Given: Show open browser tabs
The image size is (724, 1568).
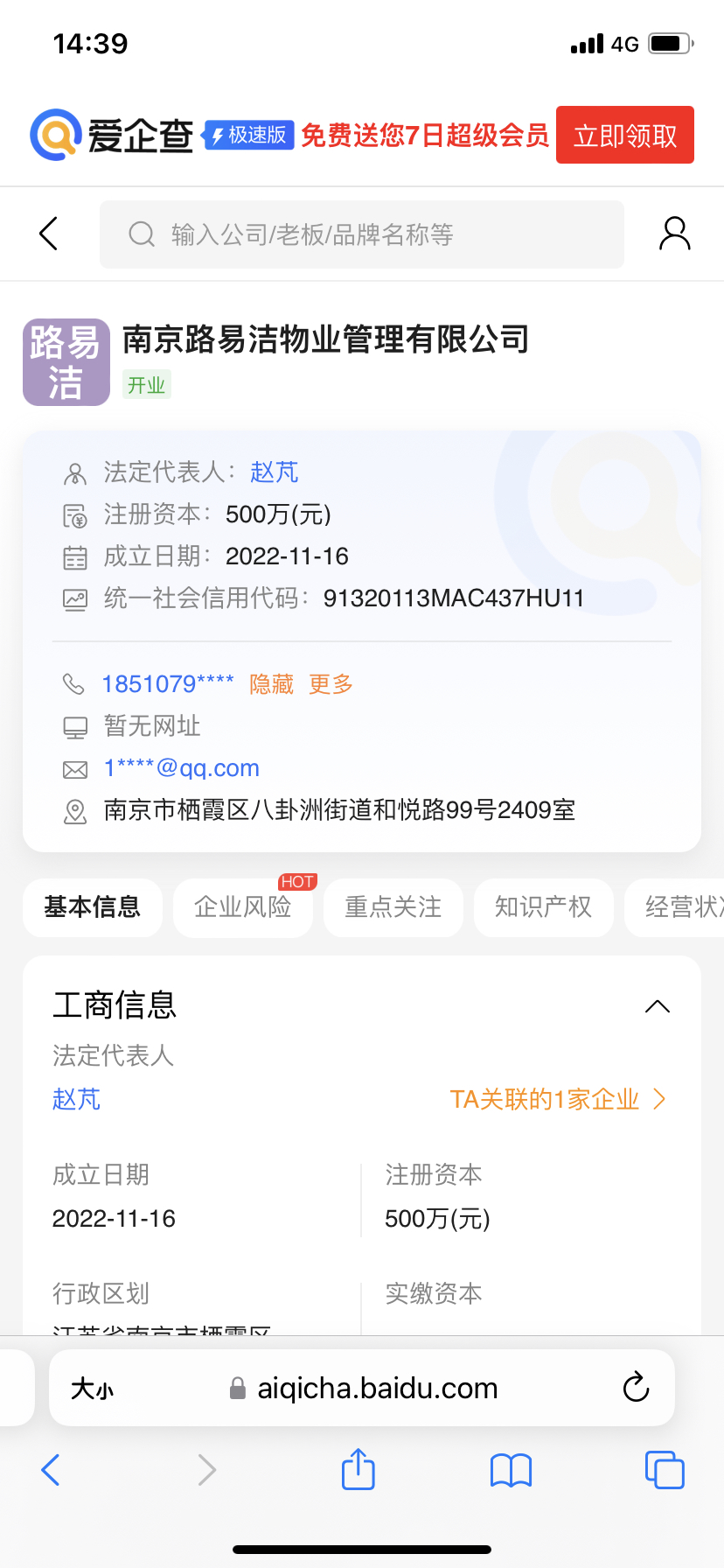Looking at the screenshot, I should click(664, 1470).
